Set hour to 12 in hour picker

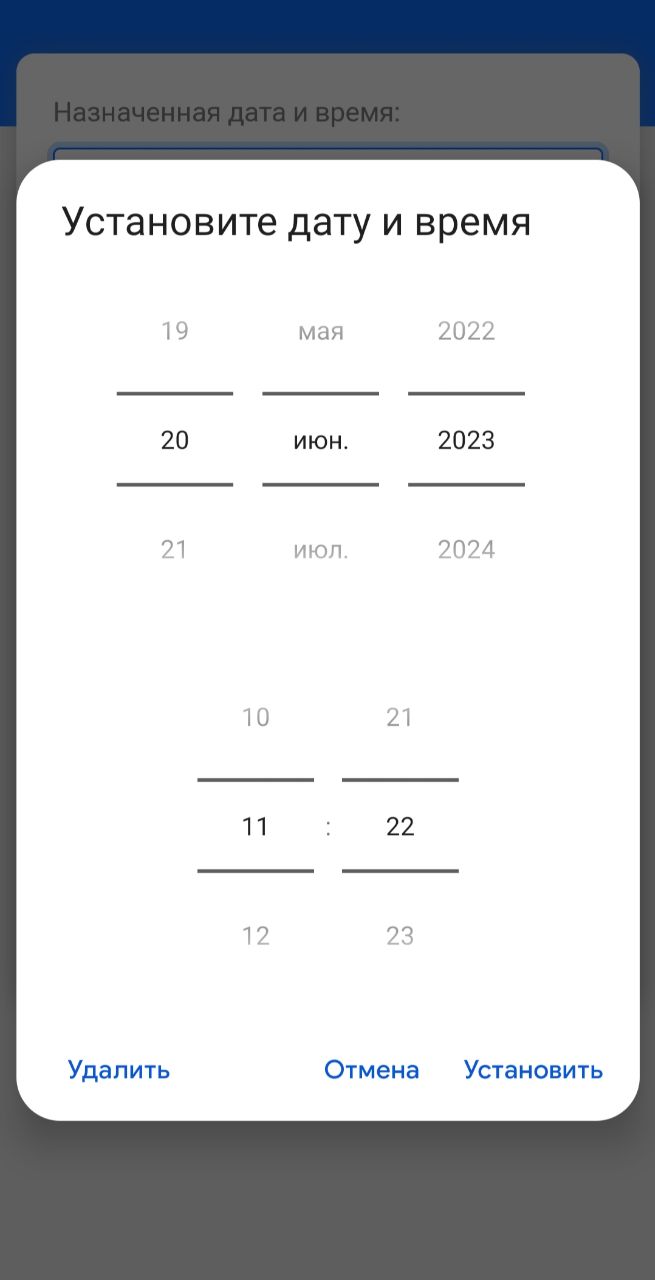click(x=256, y=936)
